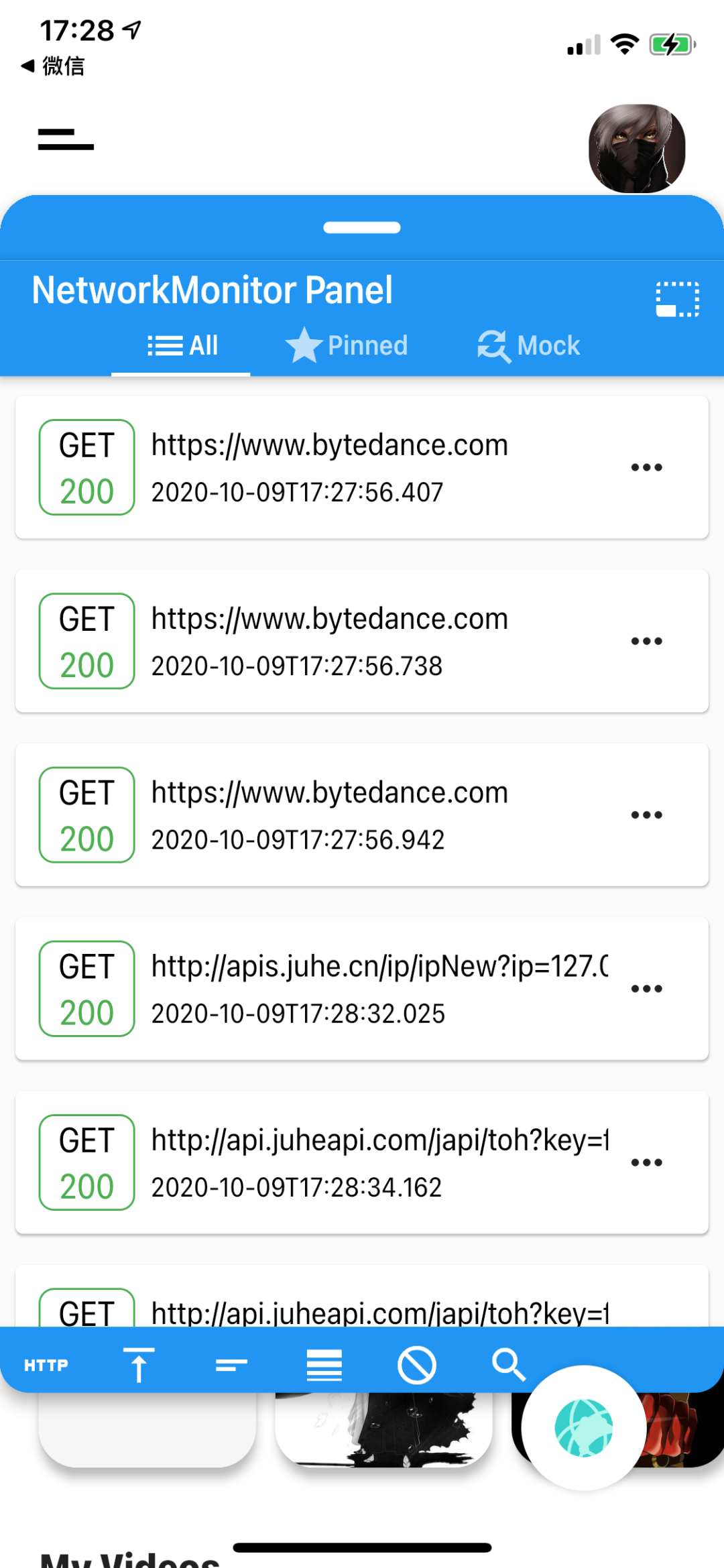Image resolution: width=724 pixels, height=1568 pixels.
Task: Tap the dashed-frame panel resize icon
Action: click(x=677, y=299)
